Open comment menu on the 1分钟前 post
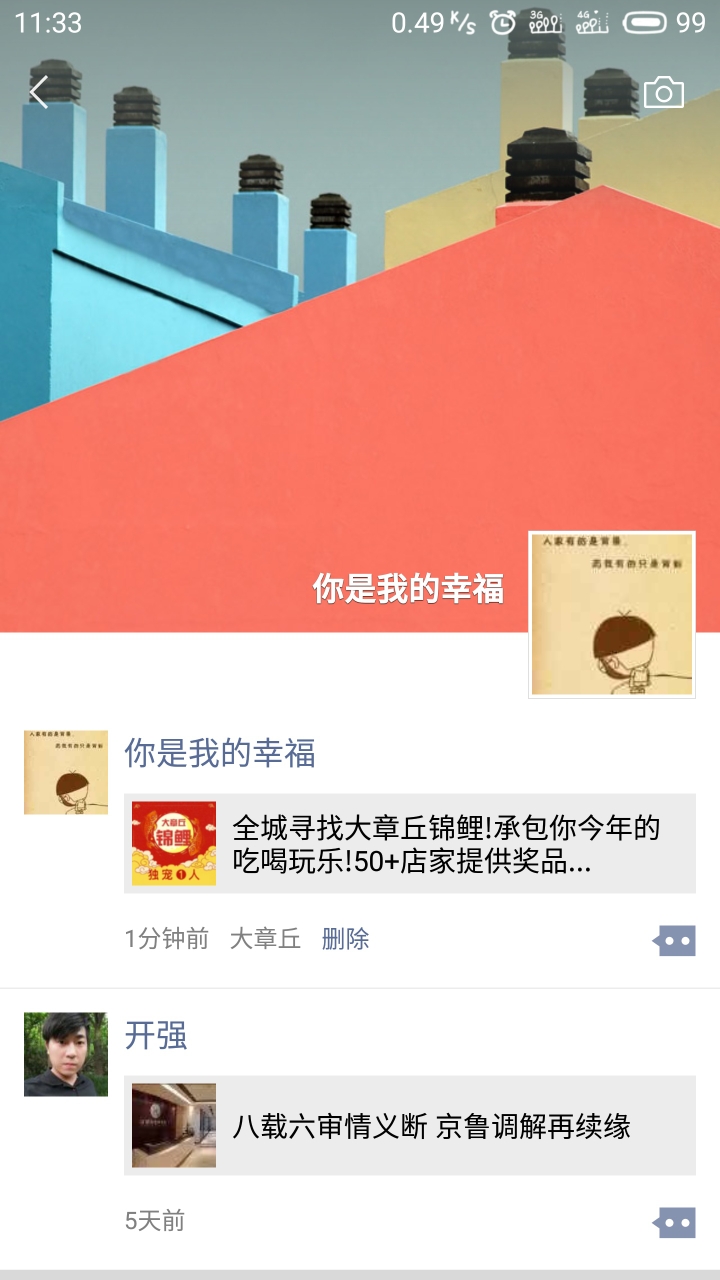The width and height of the screenshot is (720, 1280). pos(674,941)
